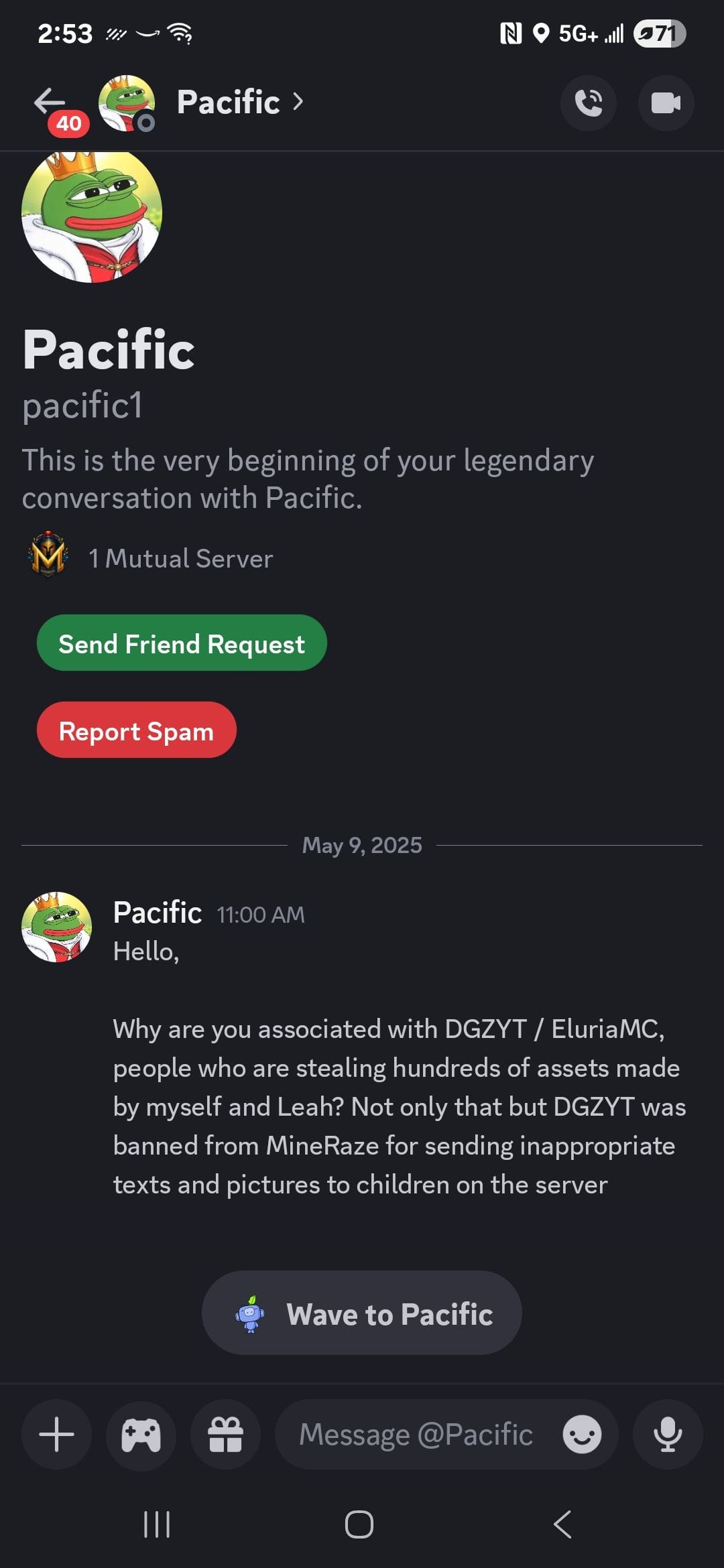Open the game controller apps icon

tap(141, 1435)
